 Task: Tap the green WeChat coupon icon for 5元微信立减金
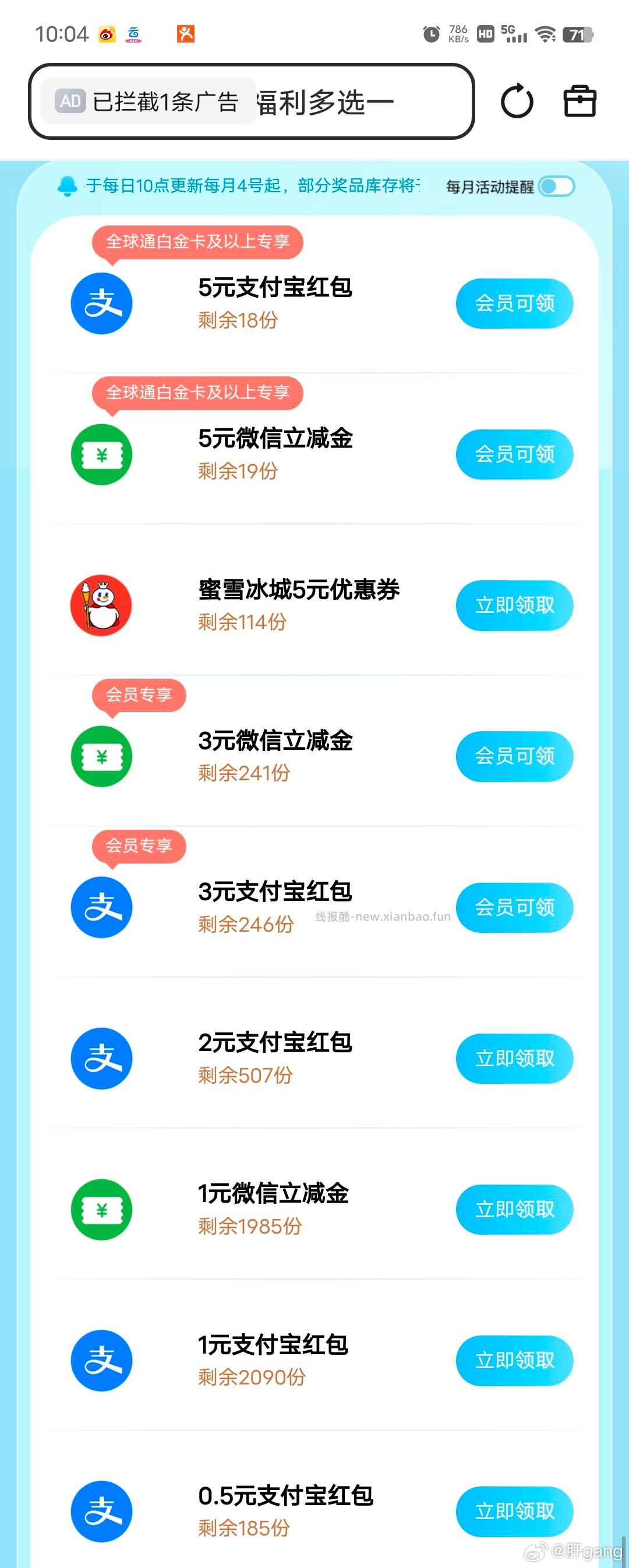point(101,453)
